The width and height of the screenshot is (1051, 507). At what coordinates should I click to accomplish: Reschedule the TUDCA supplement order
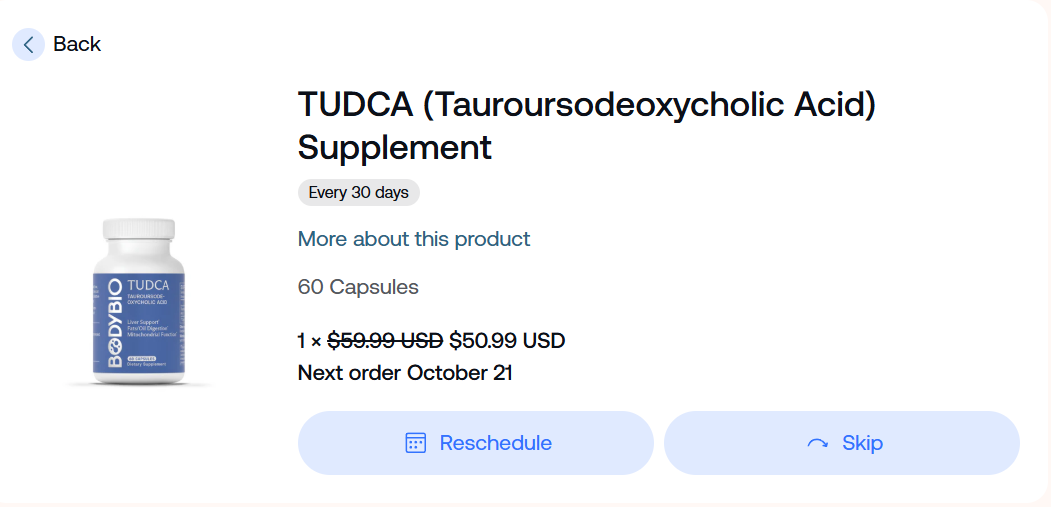pyautogui.click(x=476, y=443)
